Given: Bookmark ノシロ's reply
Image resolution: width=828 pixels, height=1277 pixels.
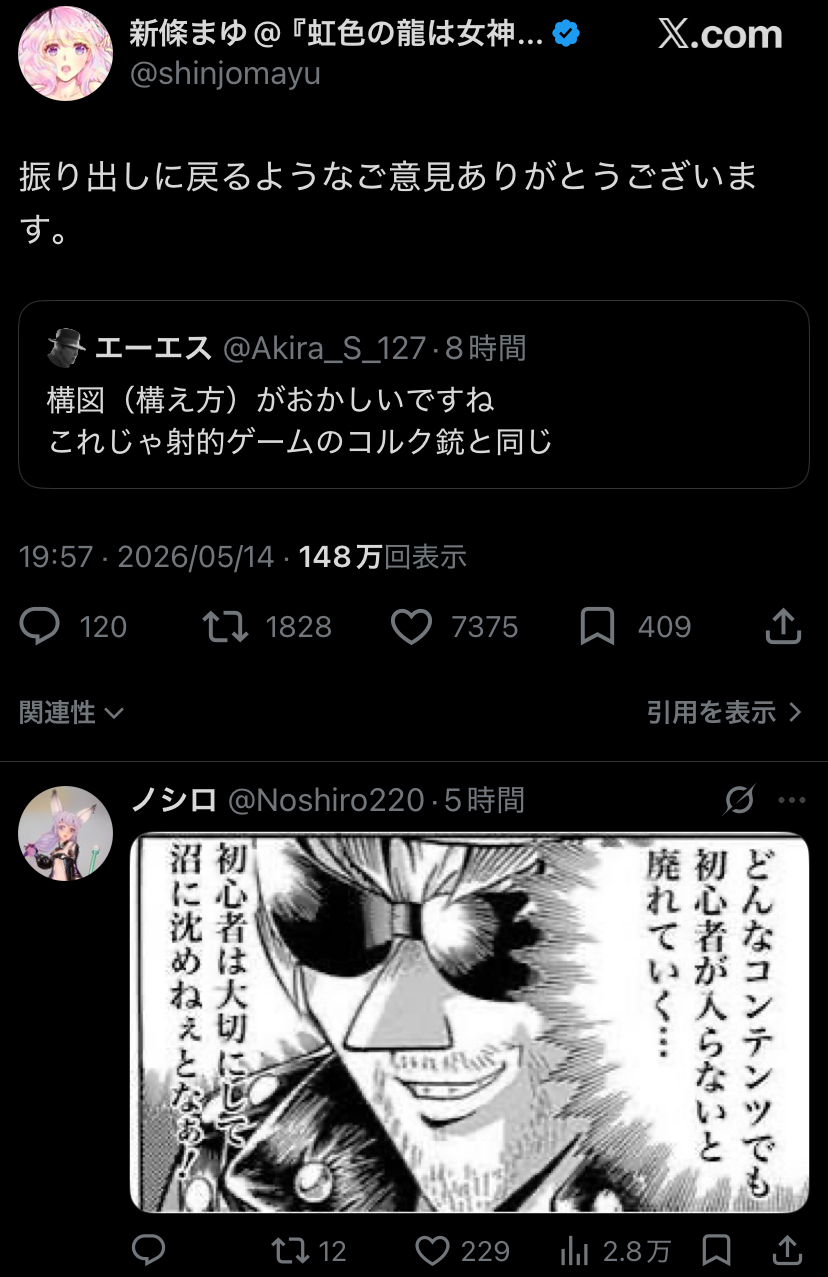Looking at the screenshot, I should [x=716, y=1250].
